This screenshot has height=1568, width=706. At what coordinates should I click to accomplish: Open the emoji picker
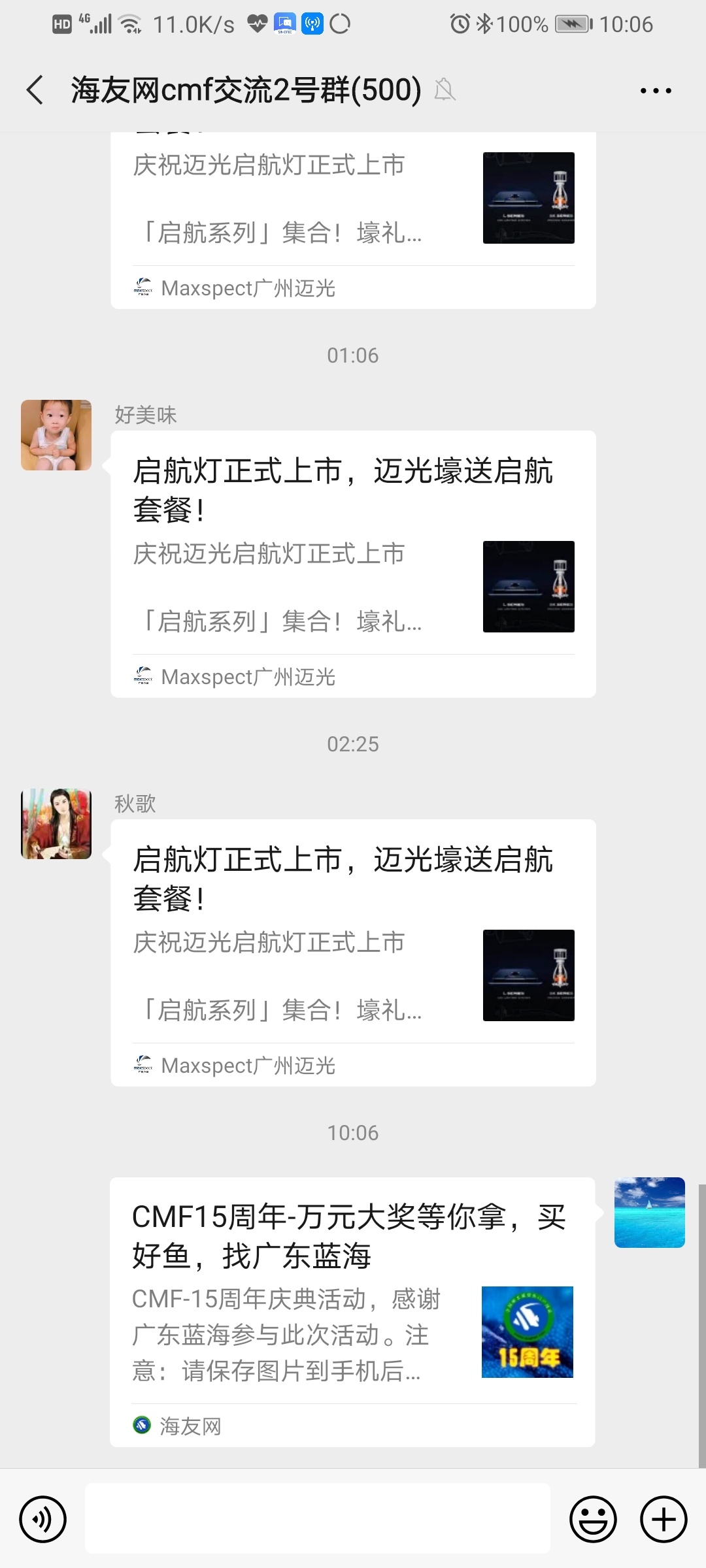tap(593, 1519)
